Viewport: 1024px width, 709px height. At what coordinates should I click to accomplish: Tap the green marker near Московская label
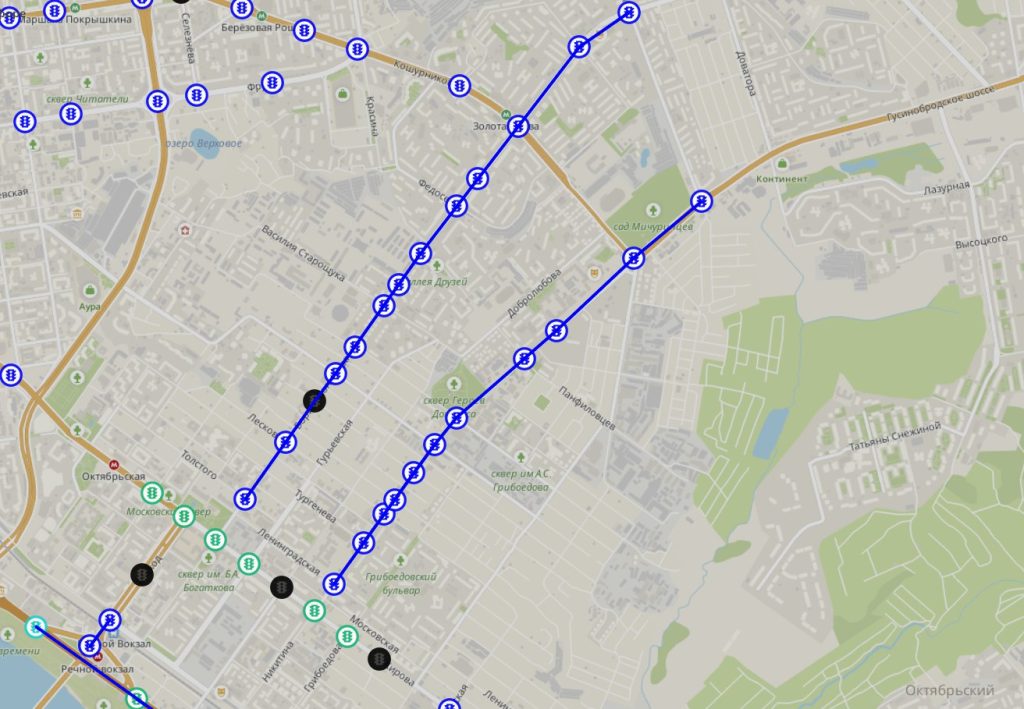point(346,635)
